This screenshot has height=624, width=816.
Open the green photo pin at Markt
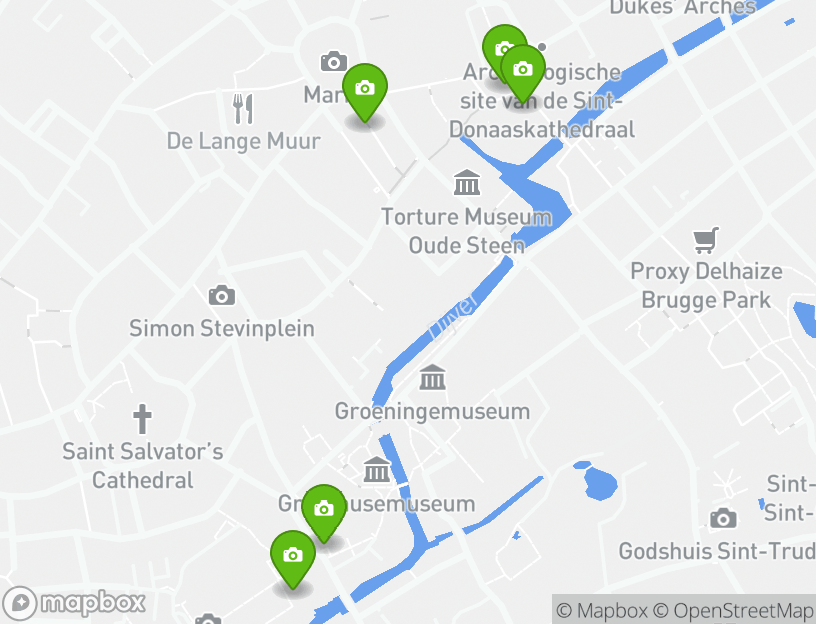[365, 89]
